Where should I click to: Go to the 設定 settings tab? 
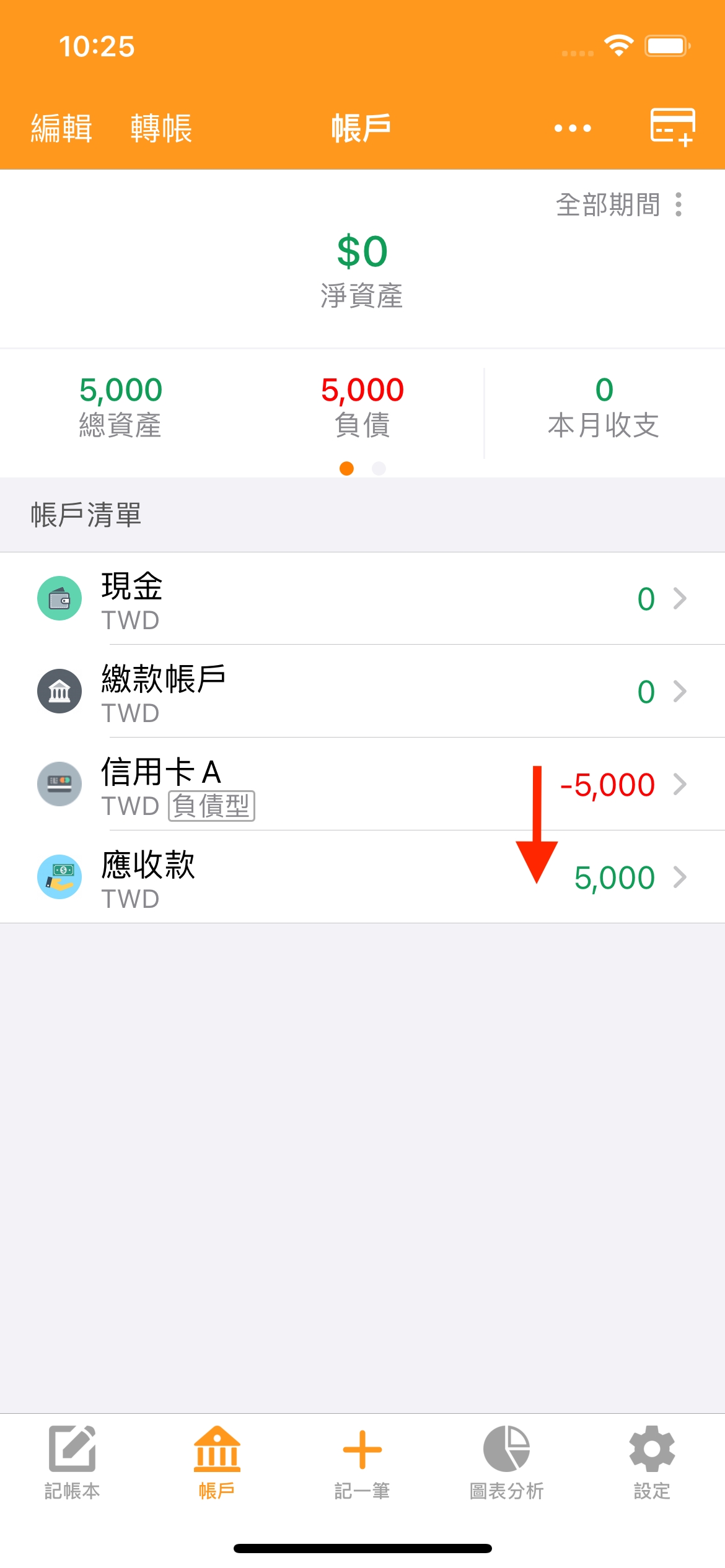coord(652,1463)
